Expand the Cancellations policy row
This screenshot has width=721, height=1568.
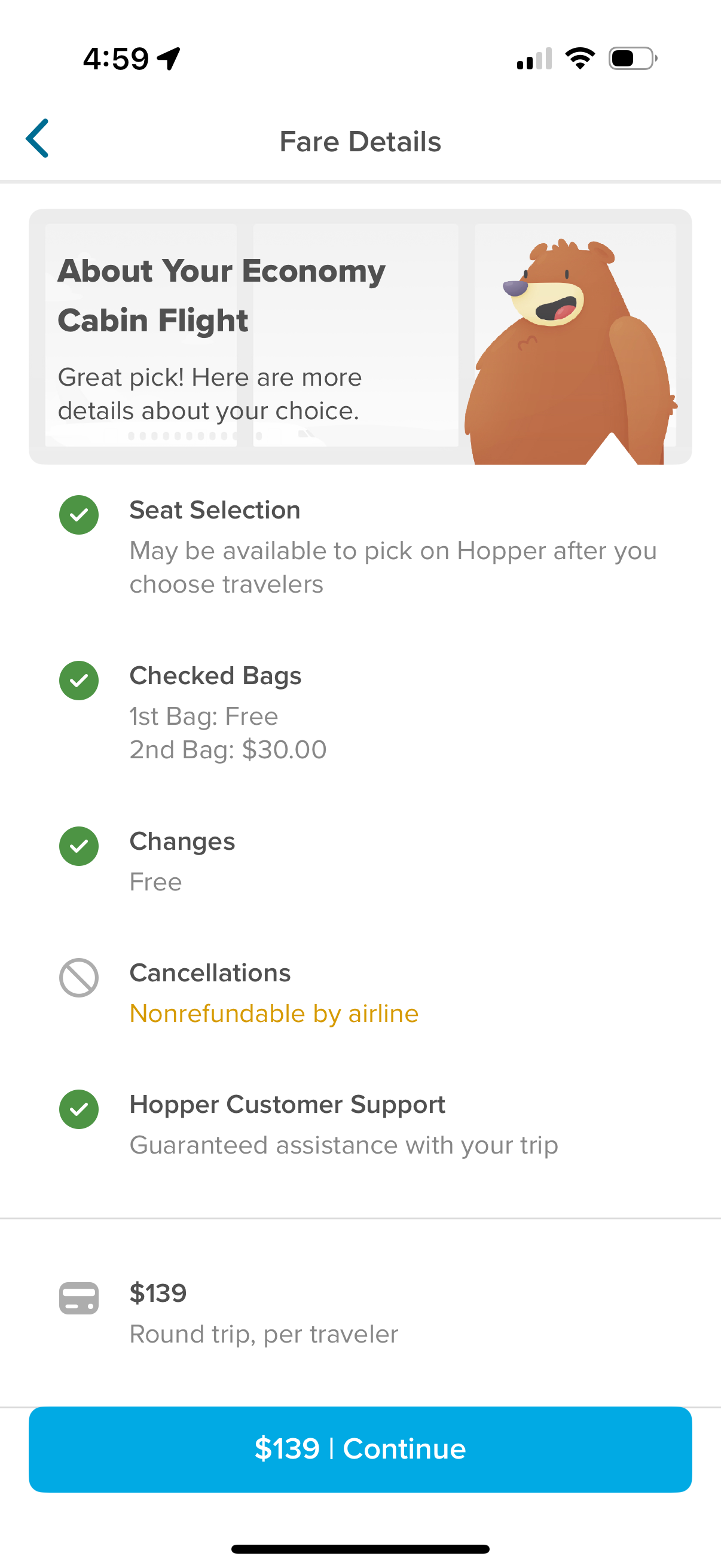click(209, 973)
